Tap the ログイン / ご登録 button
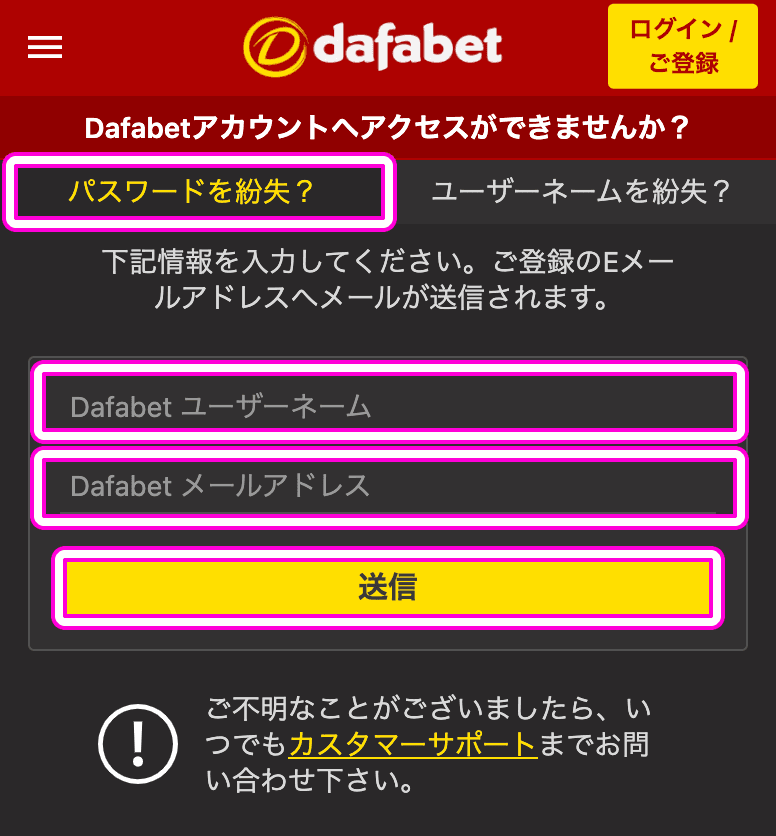 click(x=683, y=47)
